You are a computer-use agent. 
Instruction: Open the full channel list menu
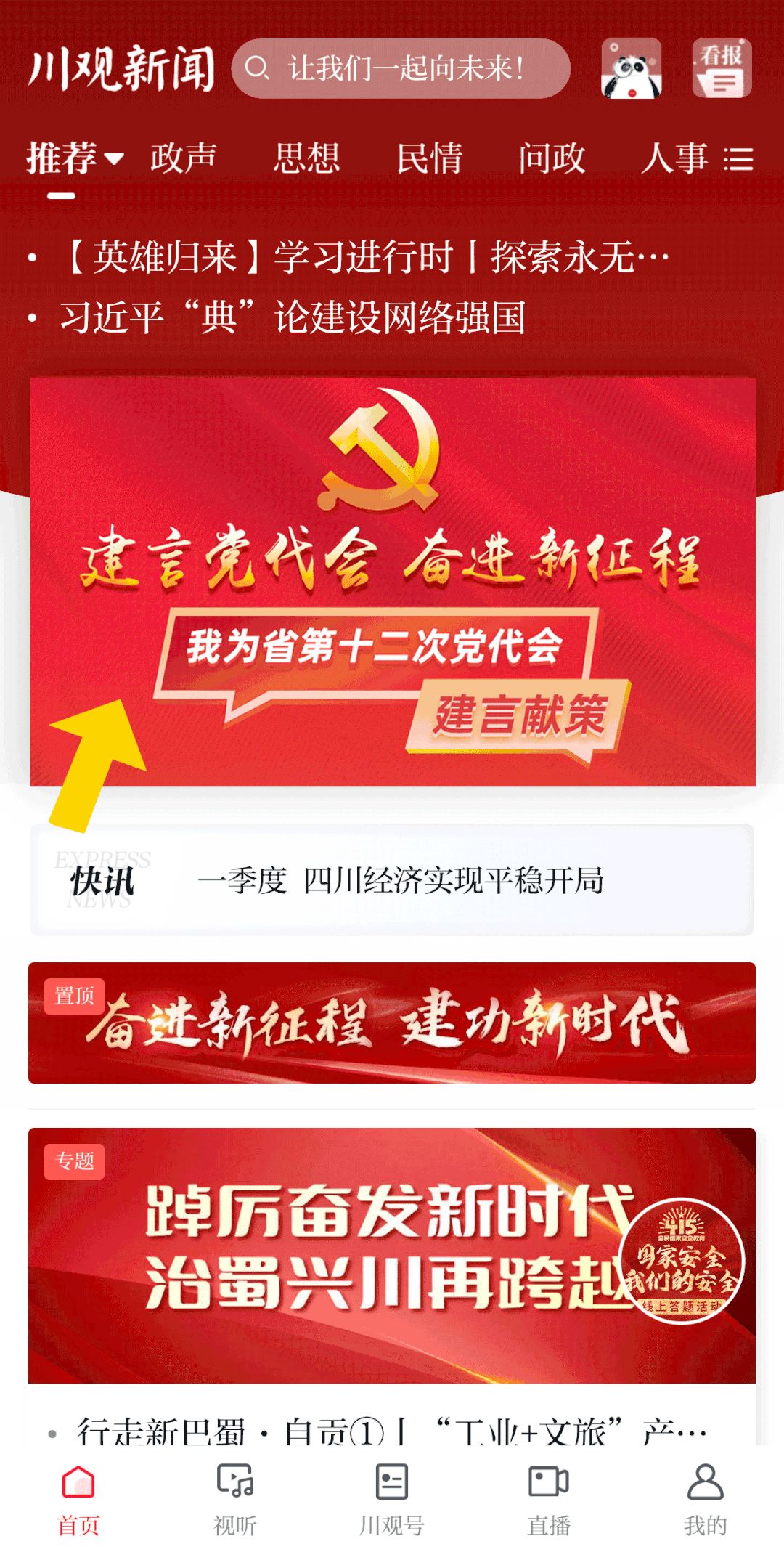738,159
